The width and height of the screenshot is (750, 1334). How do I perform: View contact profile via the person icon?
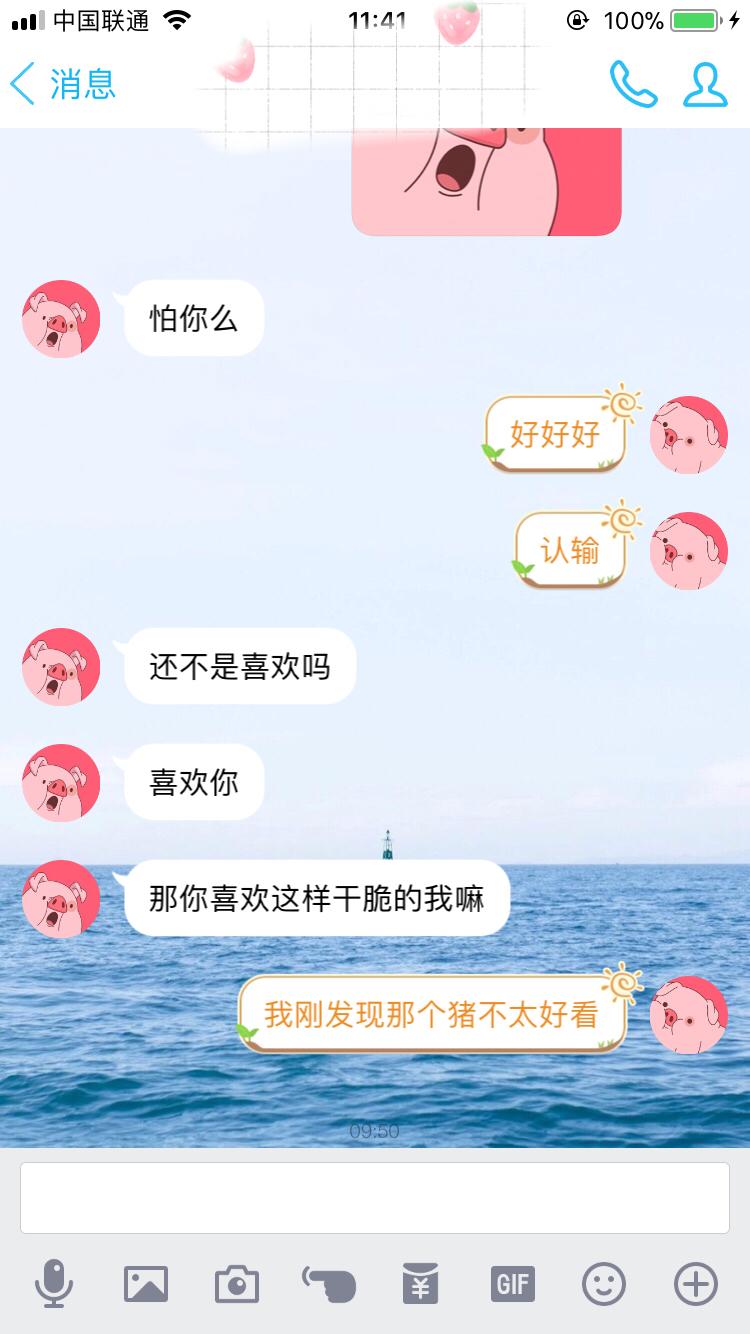tap(706, 85)
